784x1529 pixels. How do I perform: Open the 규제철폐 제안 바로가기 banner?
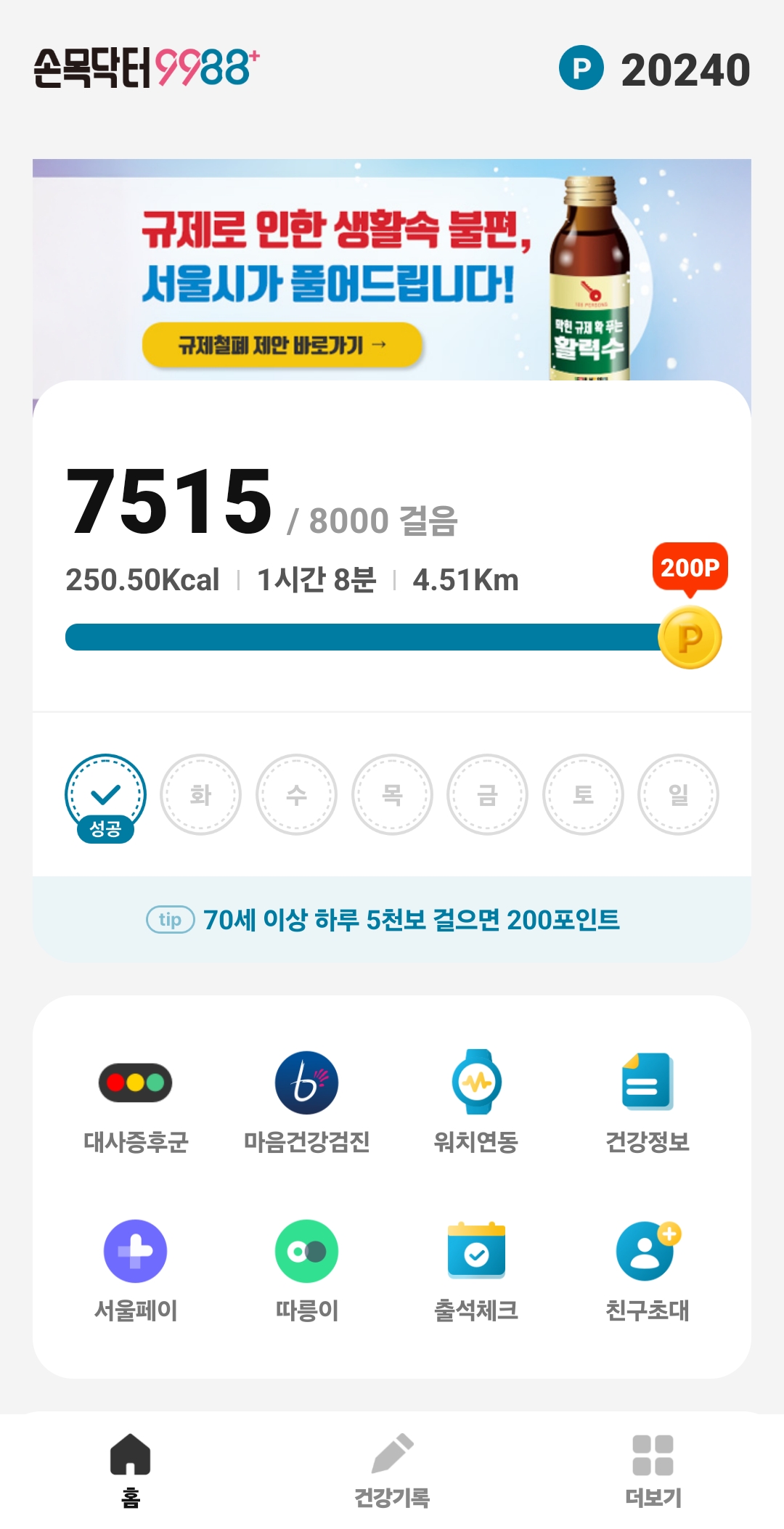click(x=282, y=344)
